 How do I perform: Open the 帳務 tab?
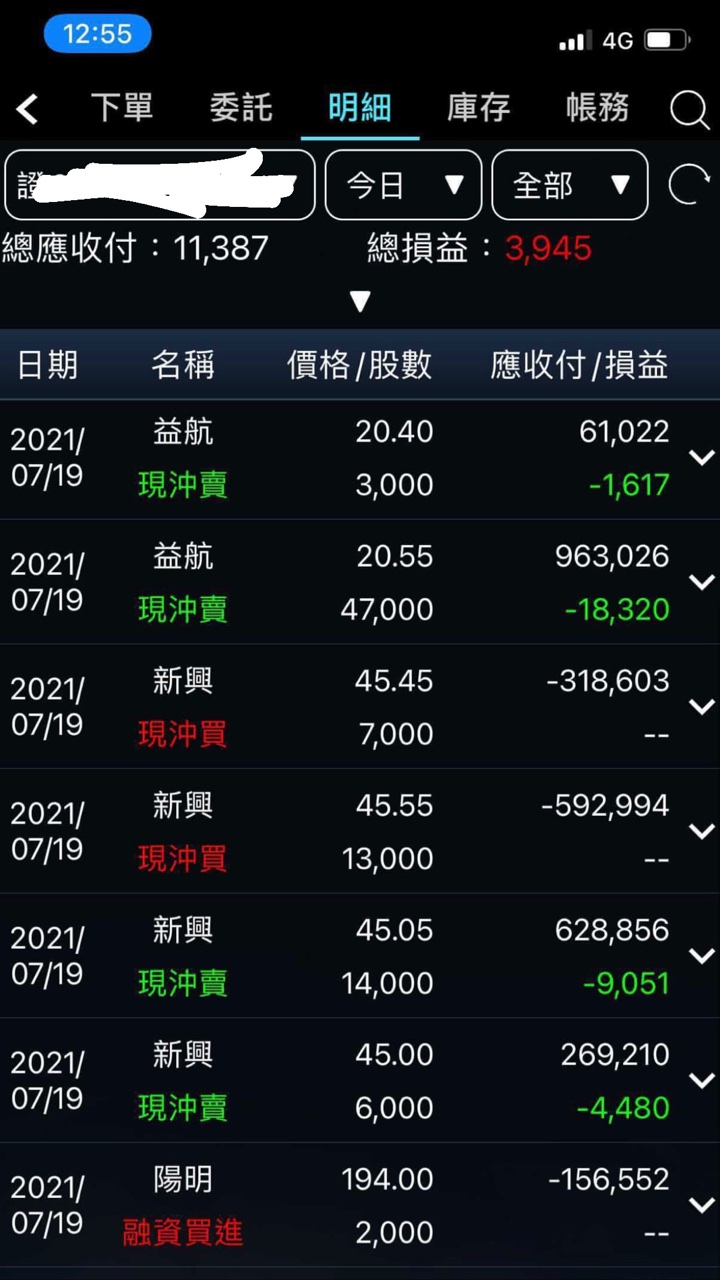(x=597, y=108)
